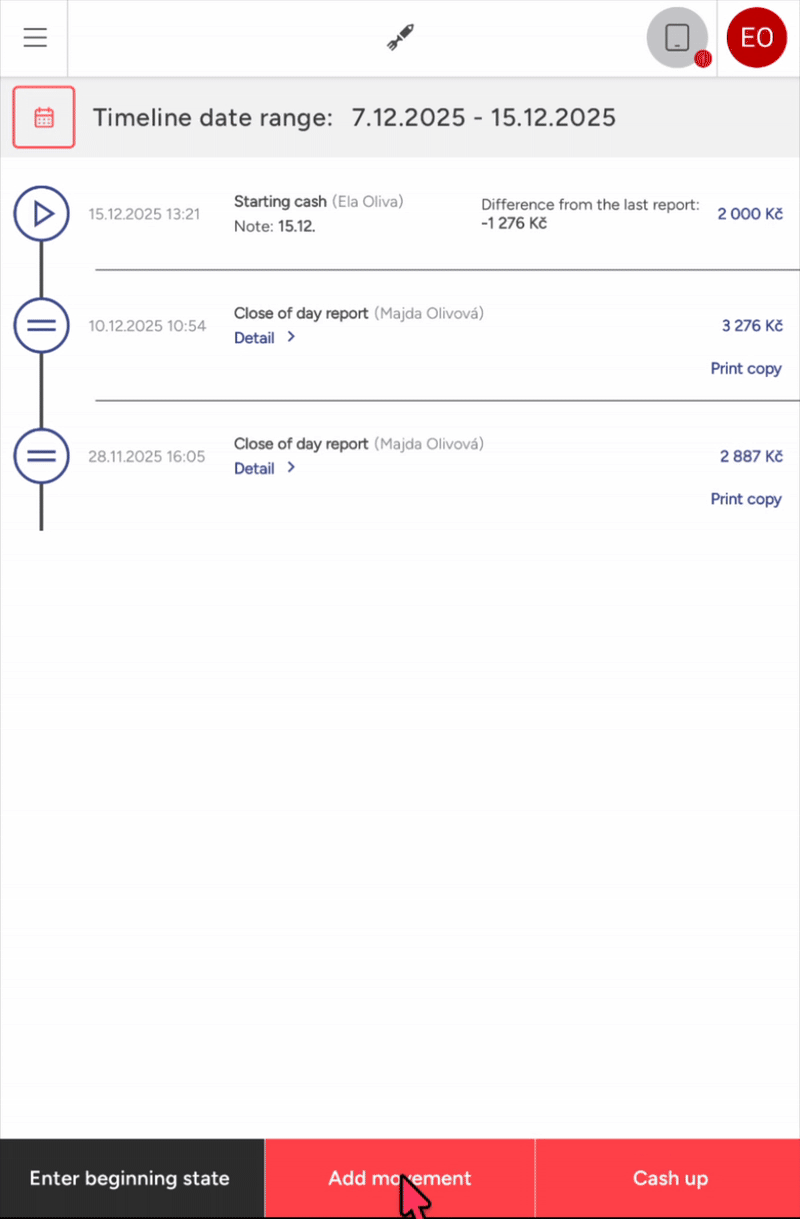Print copy of the 3 276 Kč report

(x=745, y=369)
